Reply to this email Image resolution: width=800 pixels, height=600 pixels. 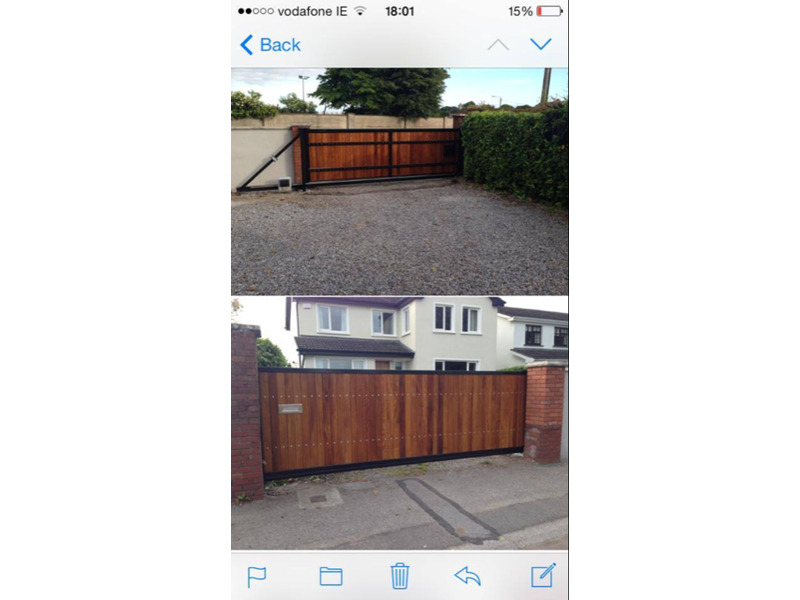pos(468,576)
